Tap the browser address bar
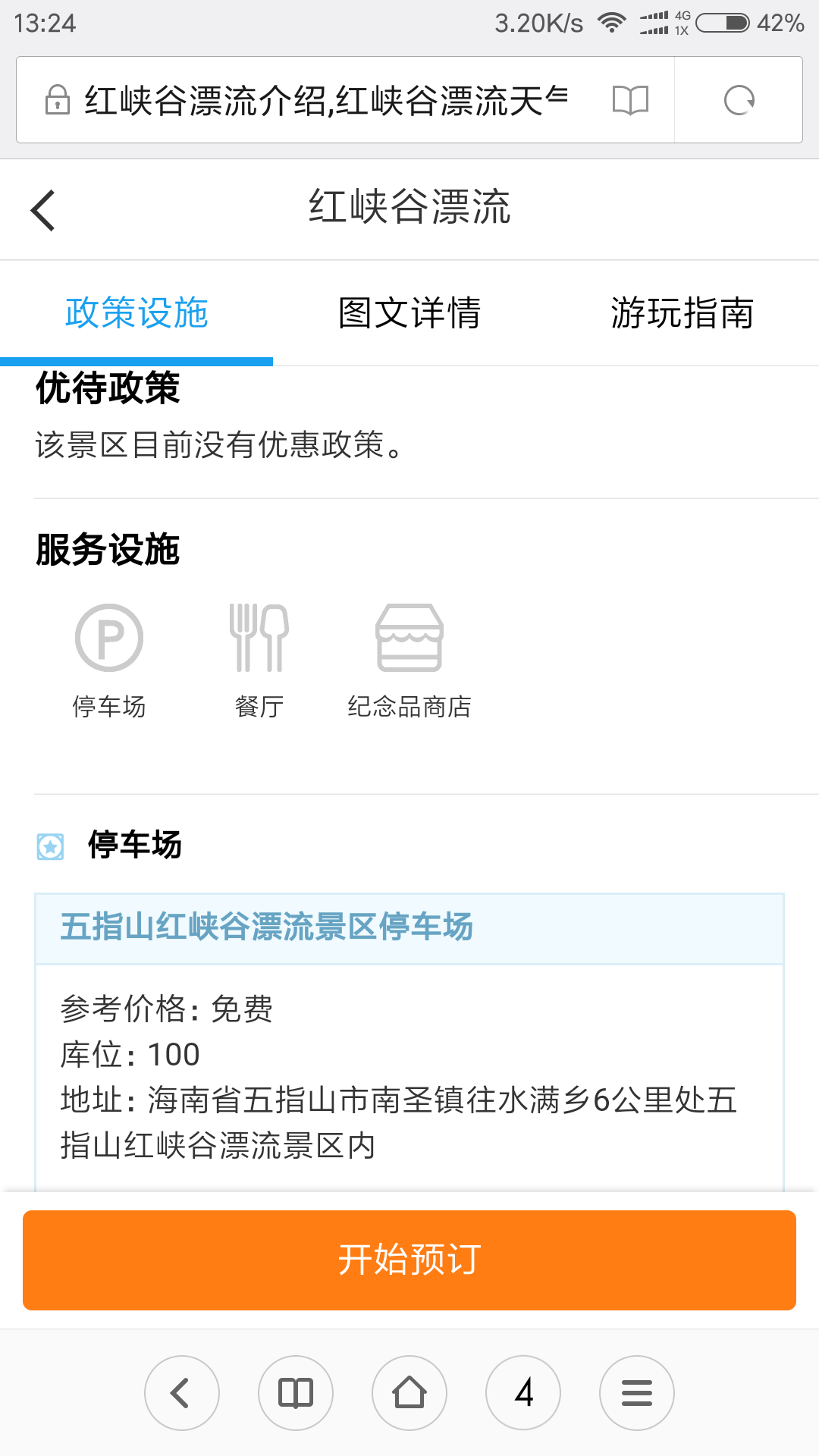The image size is (819, 1456). pyautogui.click(x=326, y=100)
